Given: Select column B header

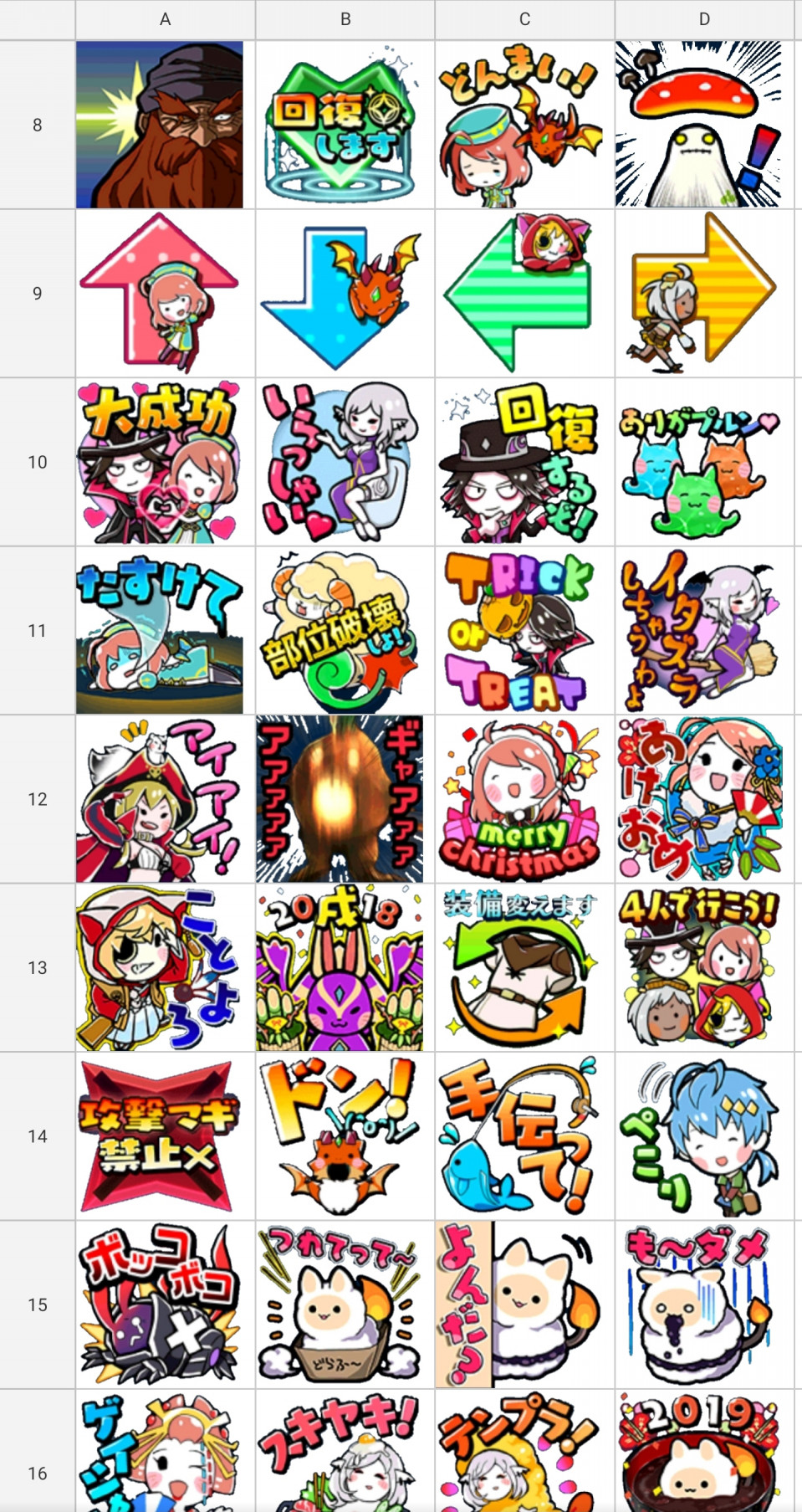Looking at the screenshot, I should [x=345, y=19].
